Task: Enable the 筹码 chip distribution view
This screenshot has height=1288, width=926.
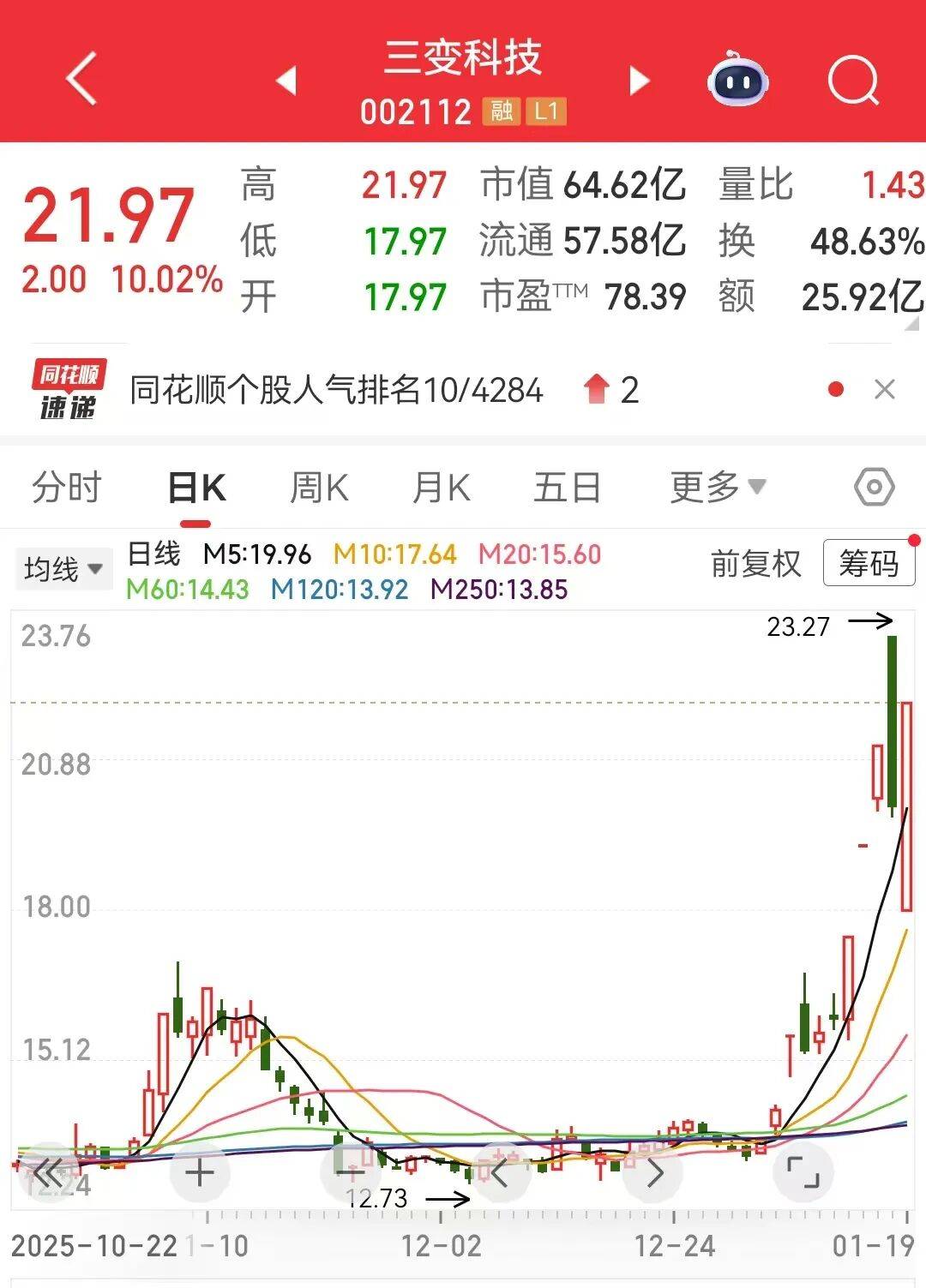Action: click(869, 565)
